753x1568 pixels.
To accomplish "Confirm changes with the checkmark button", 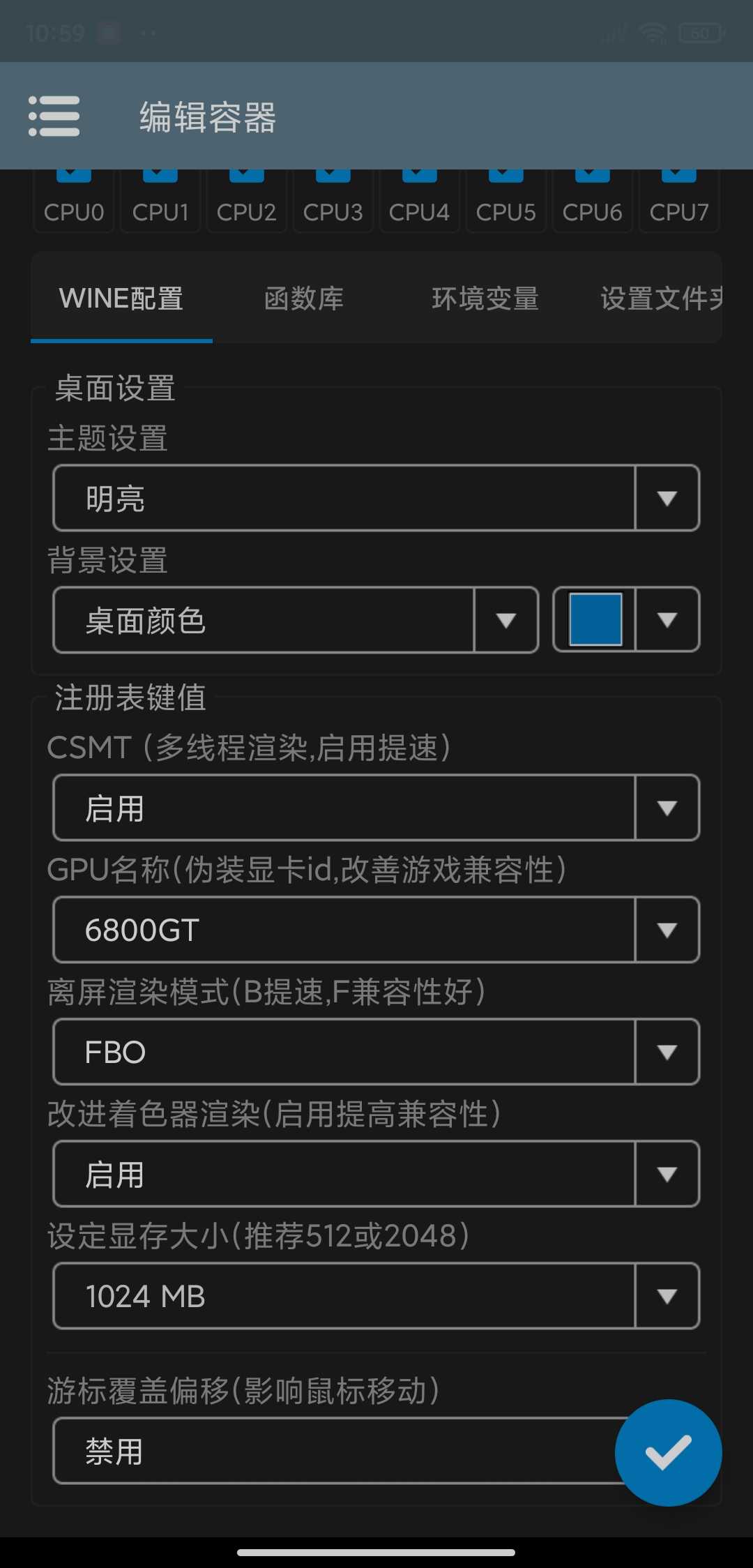I will [x=668, y=1453].
